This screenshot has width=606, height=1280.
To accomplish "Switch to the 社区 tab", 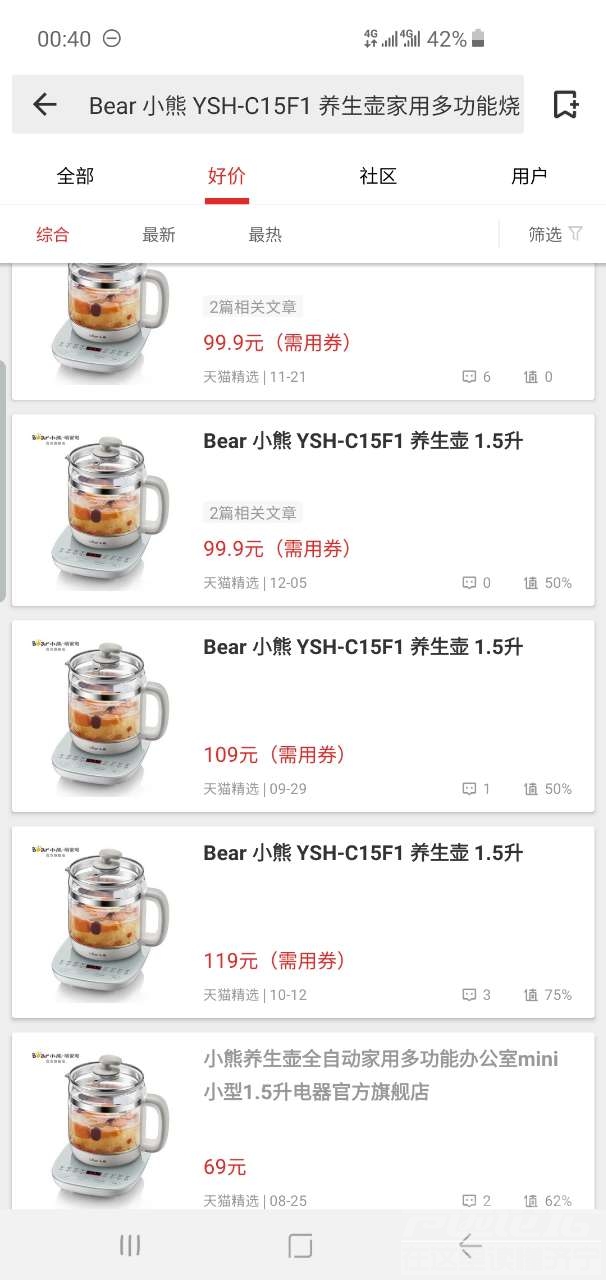I will tap(378, 176).
